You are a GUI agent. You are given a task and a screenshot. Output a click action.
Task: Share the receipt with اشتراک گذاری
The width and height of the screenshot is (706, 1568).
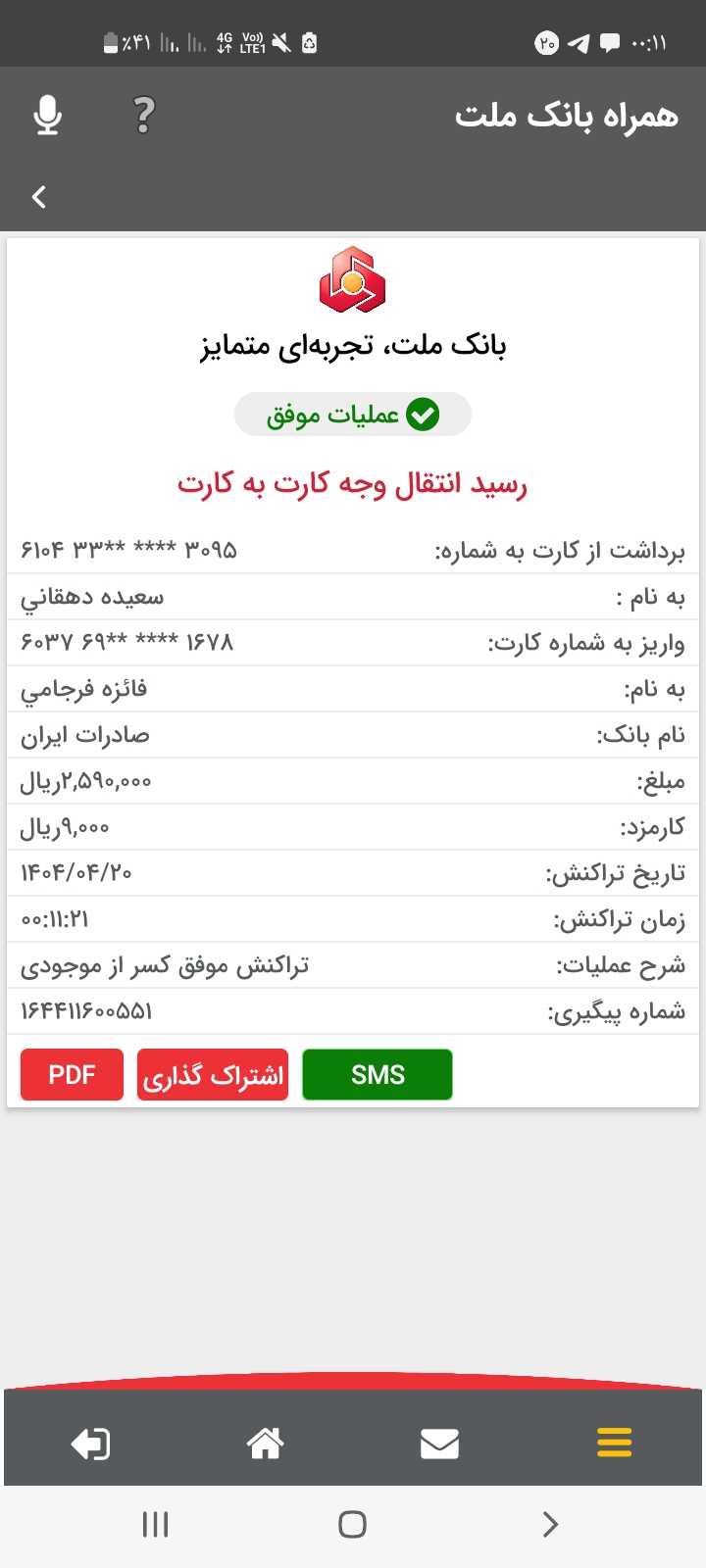[213, 1075]
